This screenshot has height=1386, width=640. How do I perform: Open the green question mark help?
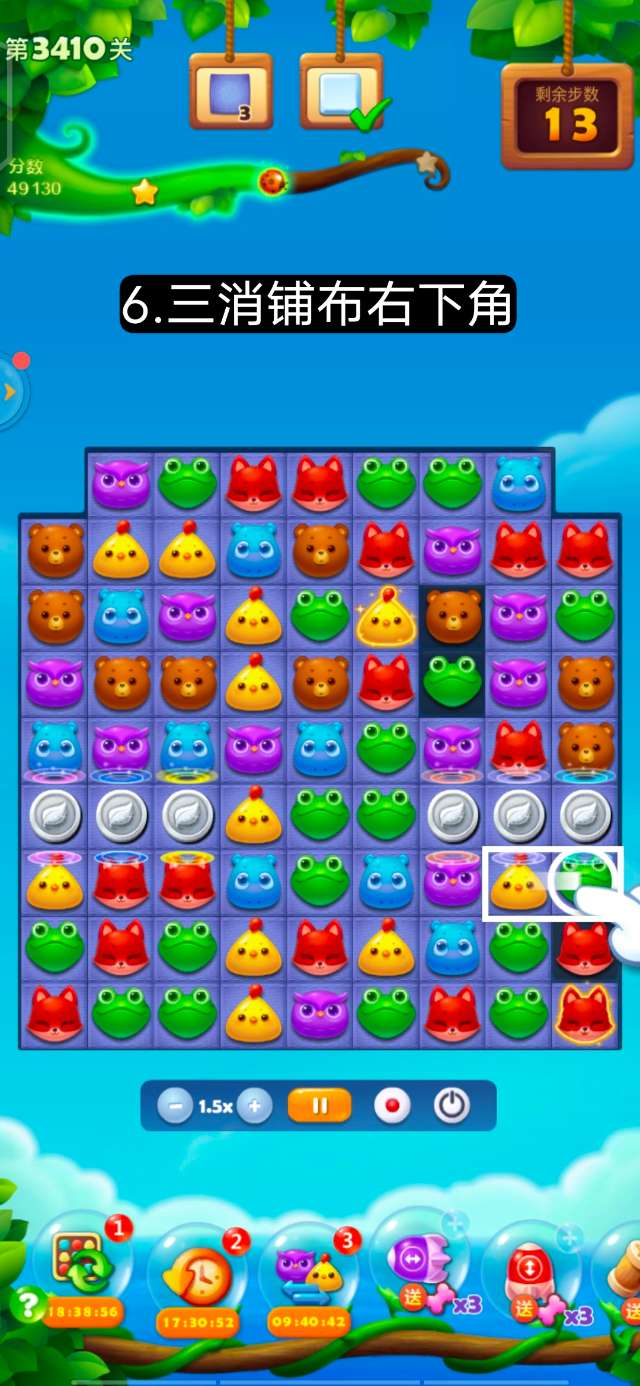tap(27, 1304)
